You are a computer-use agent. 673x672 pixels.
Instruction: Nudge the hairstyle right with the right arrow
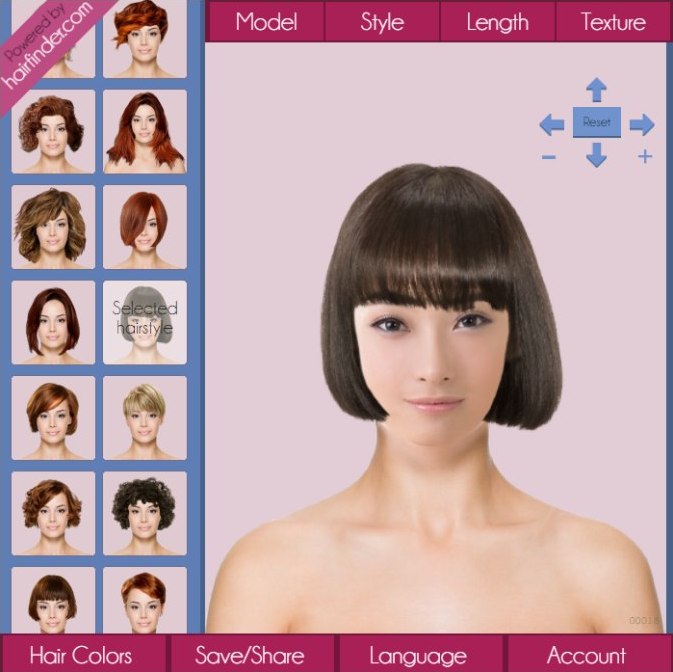pyautogui.click(x=642, y=125)
